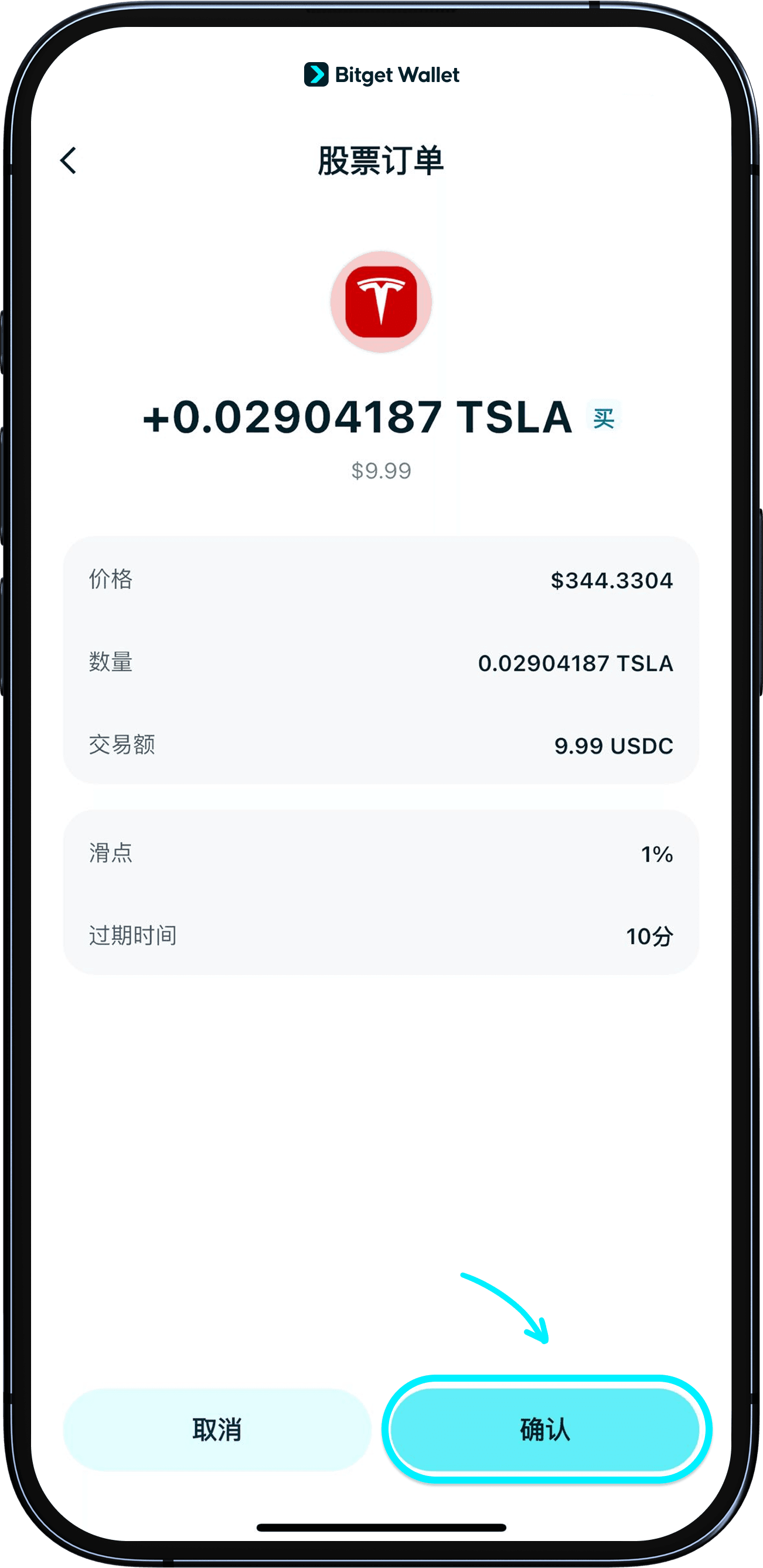
Task: Expand the 价格 price detail row
Action: tap(380, 581)
